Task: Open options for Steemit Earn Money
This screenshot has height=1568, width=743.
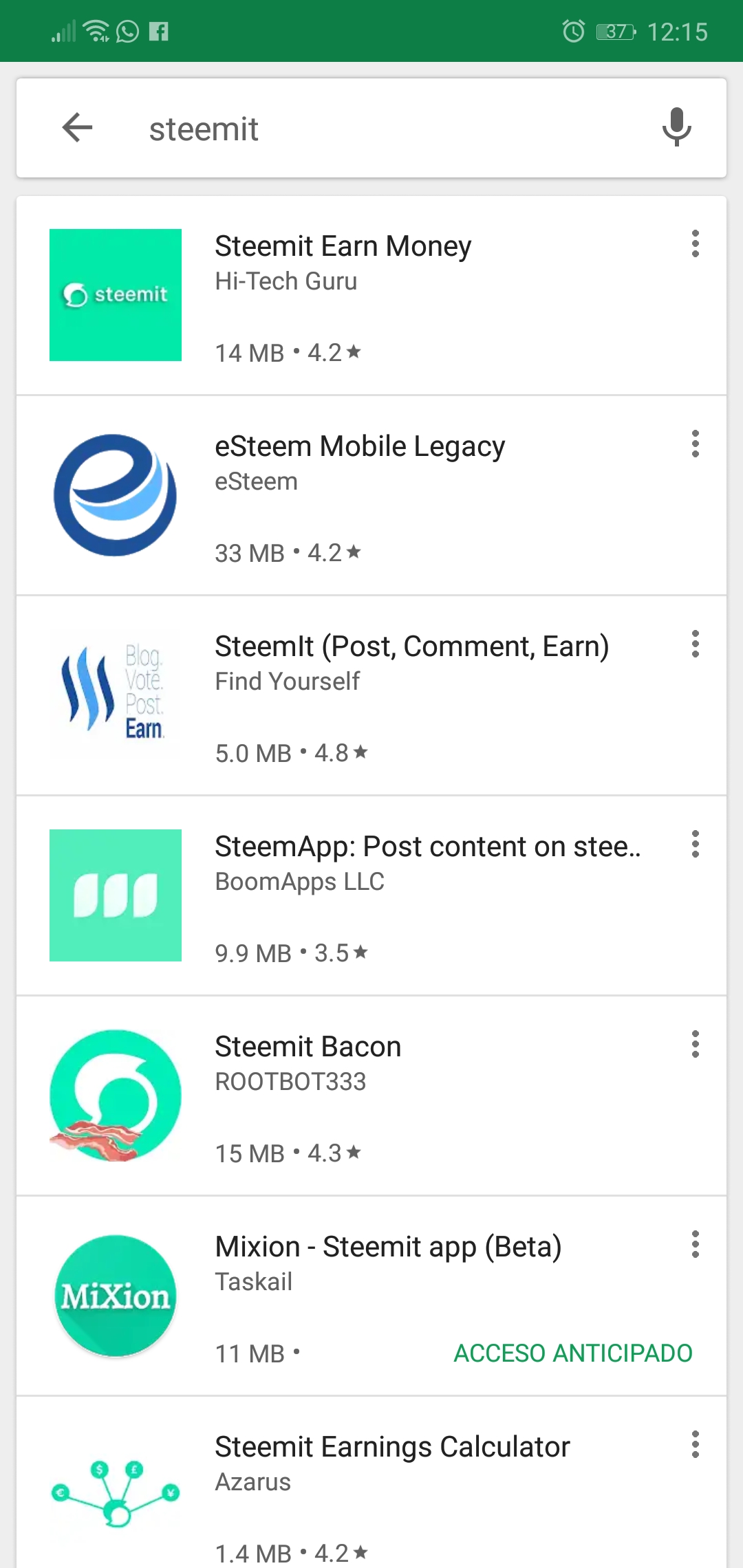Action: (696, 244)
